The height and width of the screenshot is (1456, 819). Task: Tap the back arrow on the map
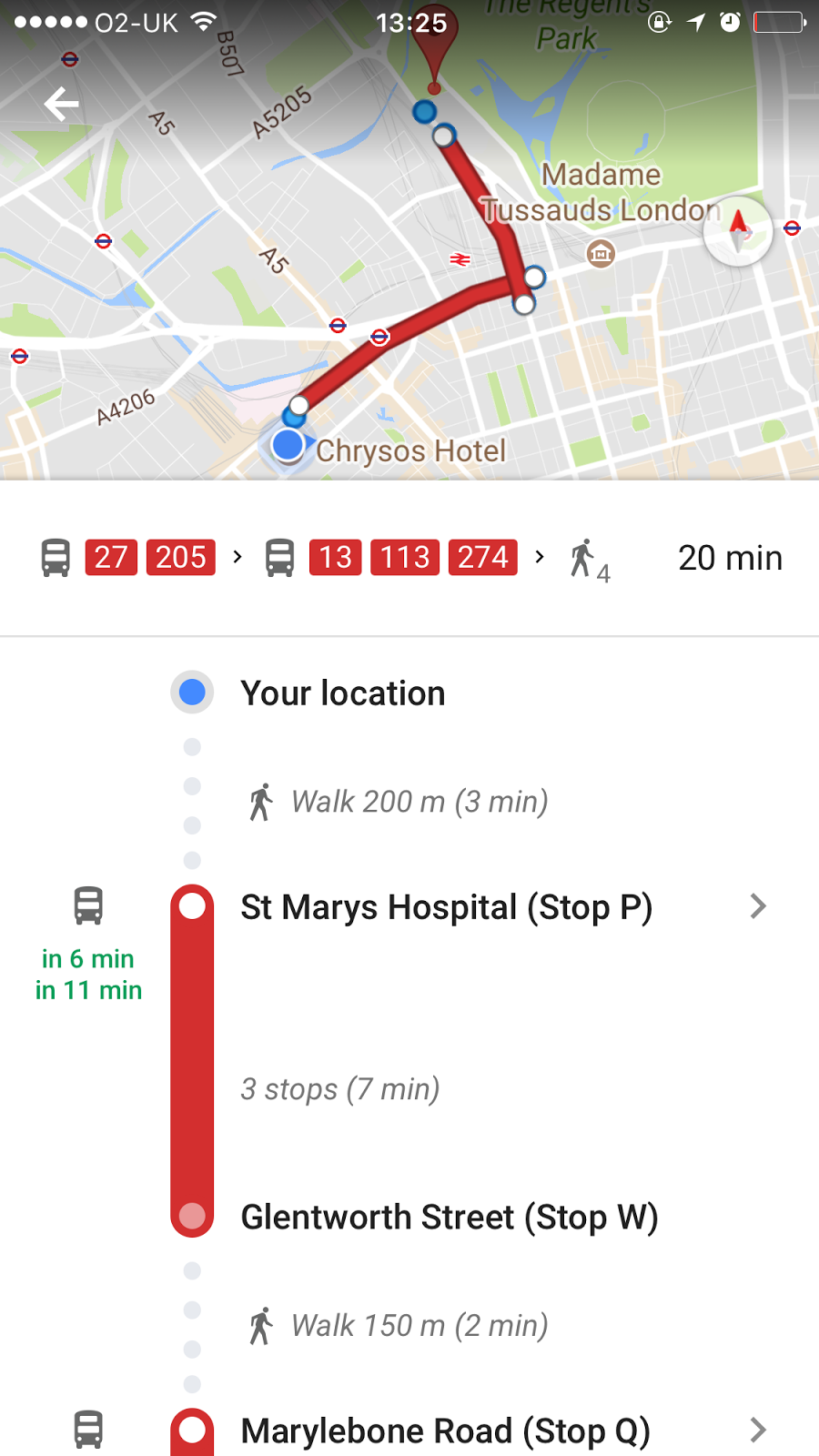click(60, 103)
